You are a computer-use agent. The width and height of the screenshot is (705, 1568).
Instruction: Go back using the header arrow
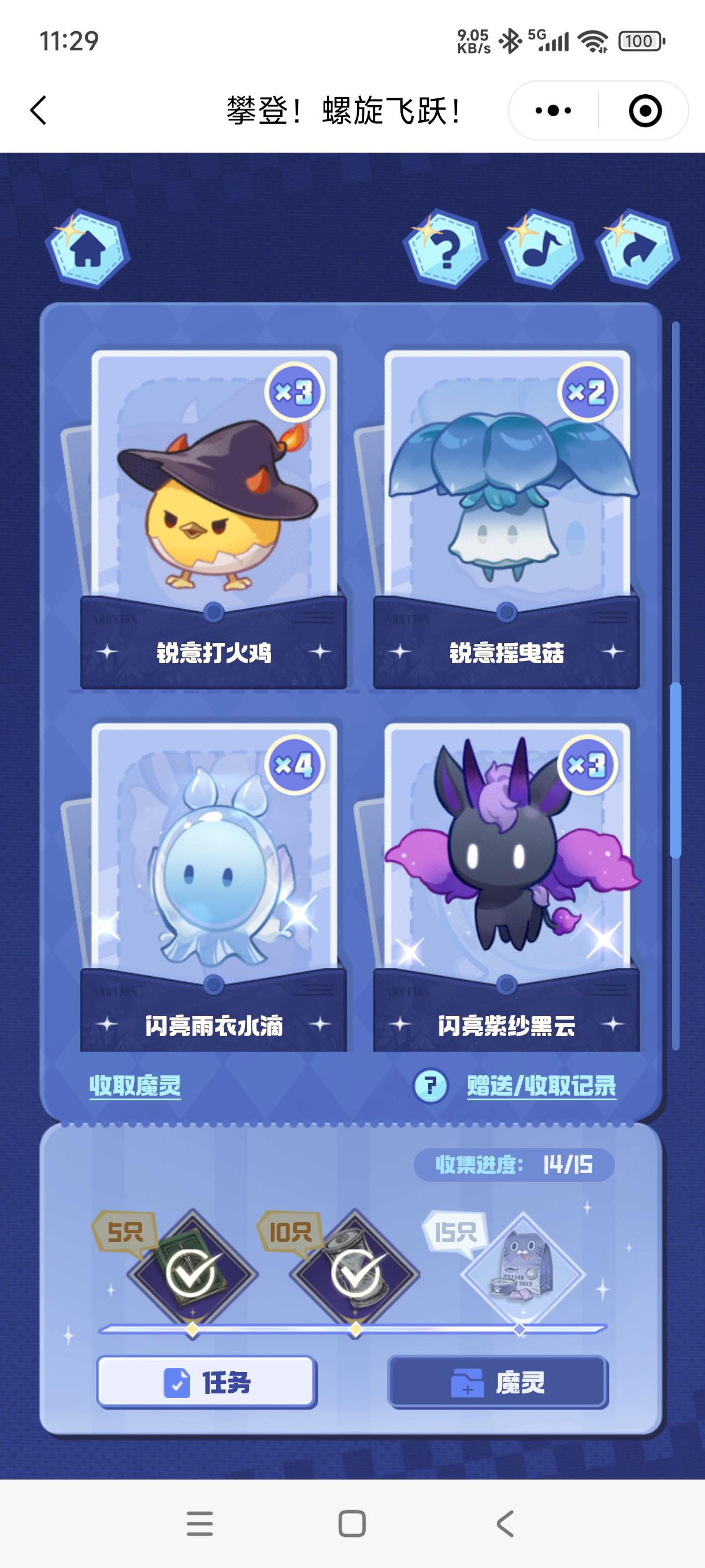[38, 111]
